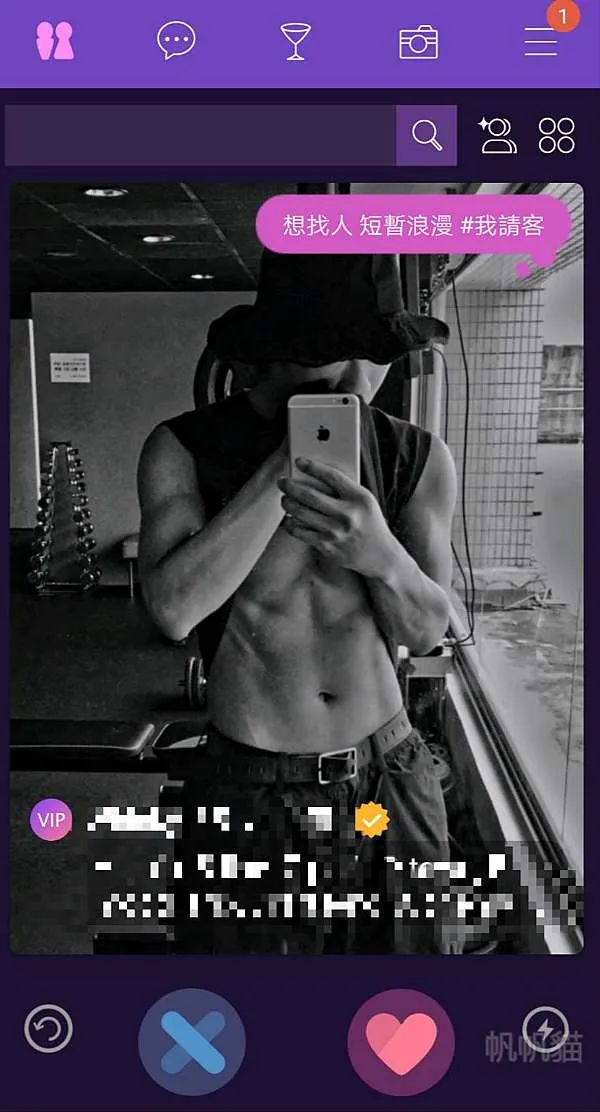Screen dimensions: 600x1112
Task: Open the chat messages tab
Action: coord(176,42)
